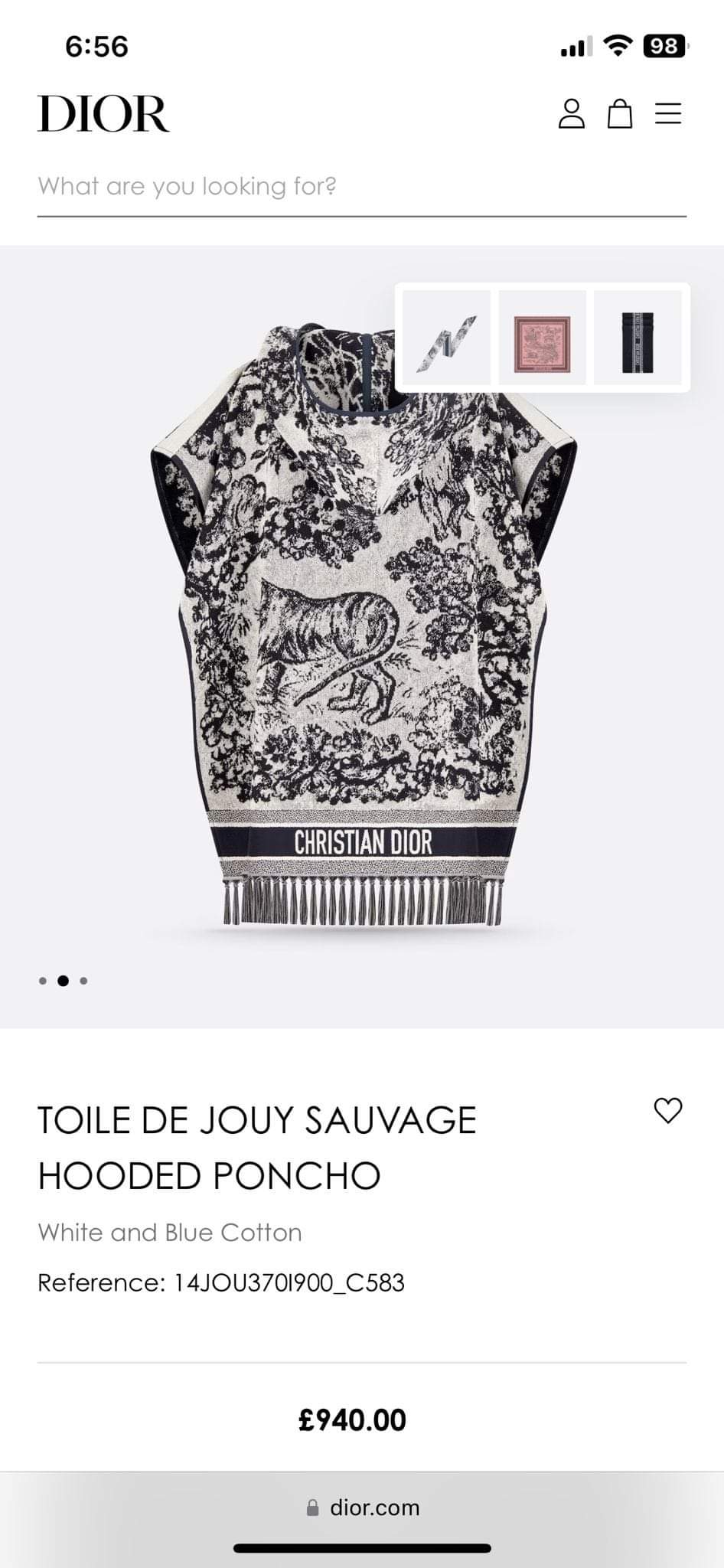Tap the dior.com address bar
The height and width of the screenshot is (1568, 724).
[x=363, y=1508]
